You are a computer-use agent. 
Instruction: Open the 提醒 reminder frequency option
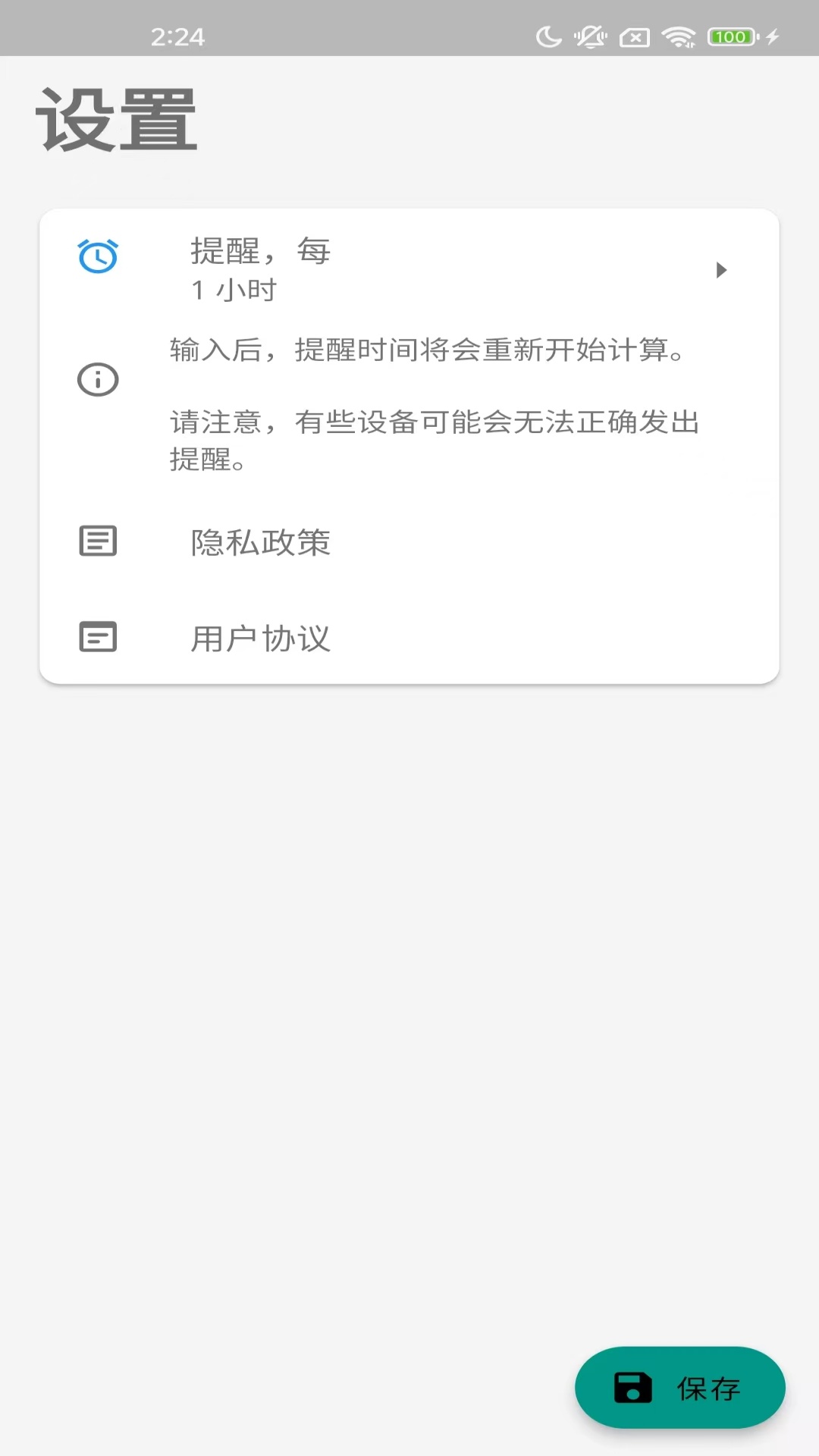pyautogui.click(x=259, y=250)
